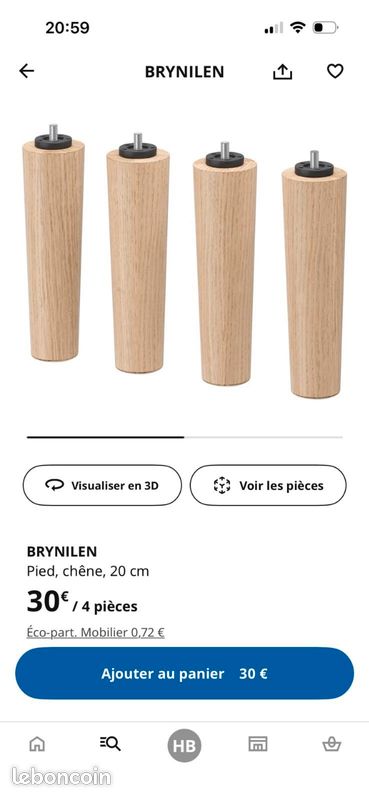Open the shopping basket tab
The height and width of the screenshot is (800, 369).
pyautogui.click(x=332, y=744)
